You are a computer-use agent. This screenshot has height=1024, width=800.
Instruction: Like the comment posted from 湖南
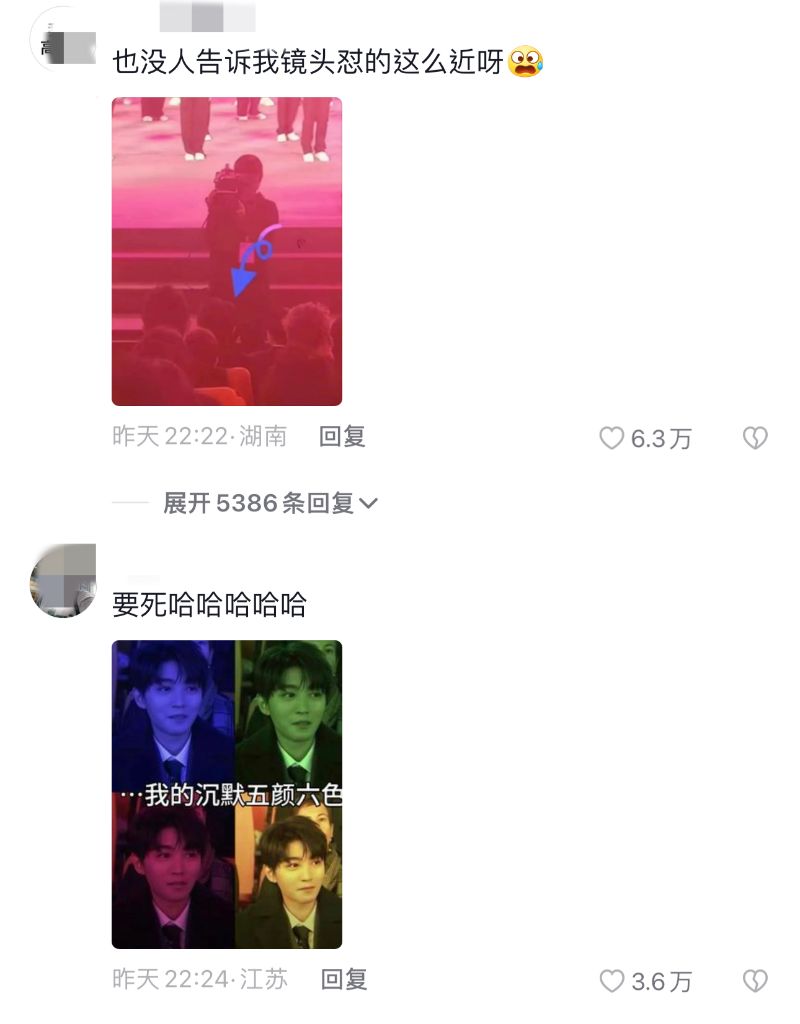point(612,438)
